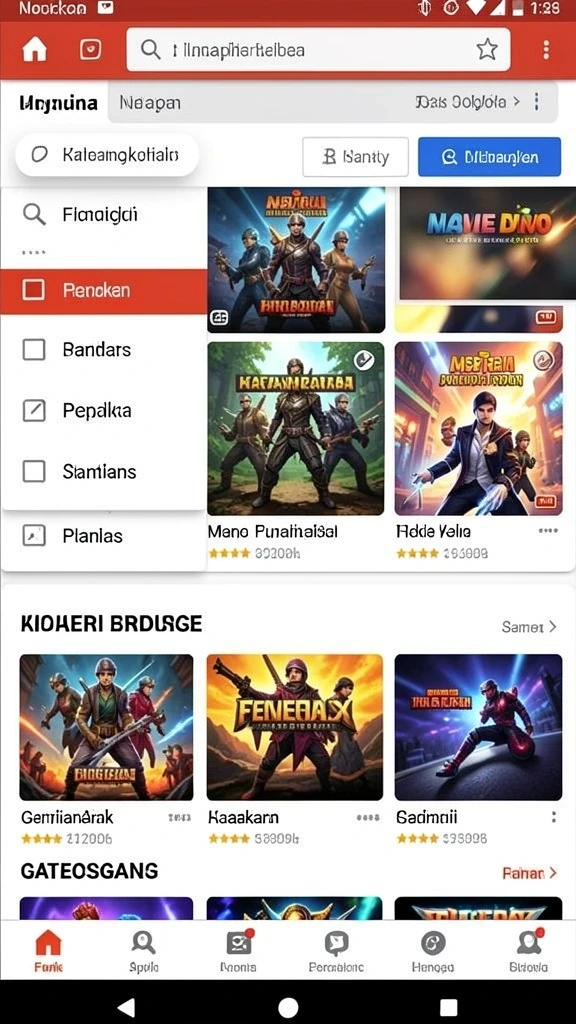
Task: Open the Samer link beside Kioheri Brduage
Action: [529, 626]
